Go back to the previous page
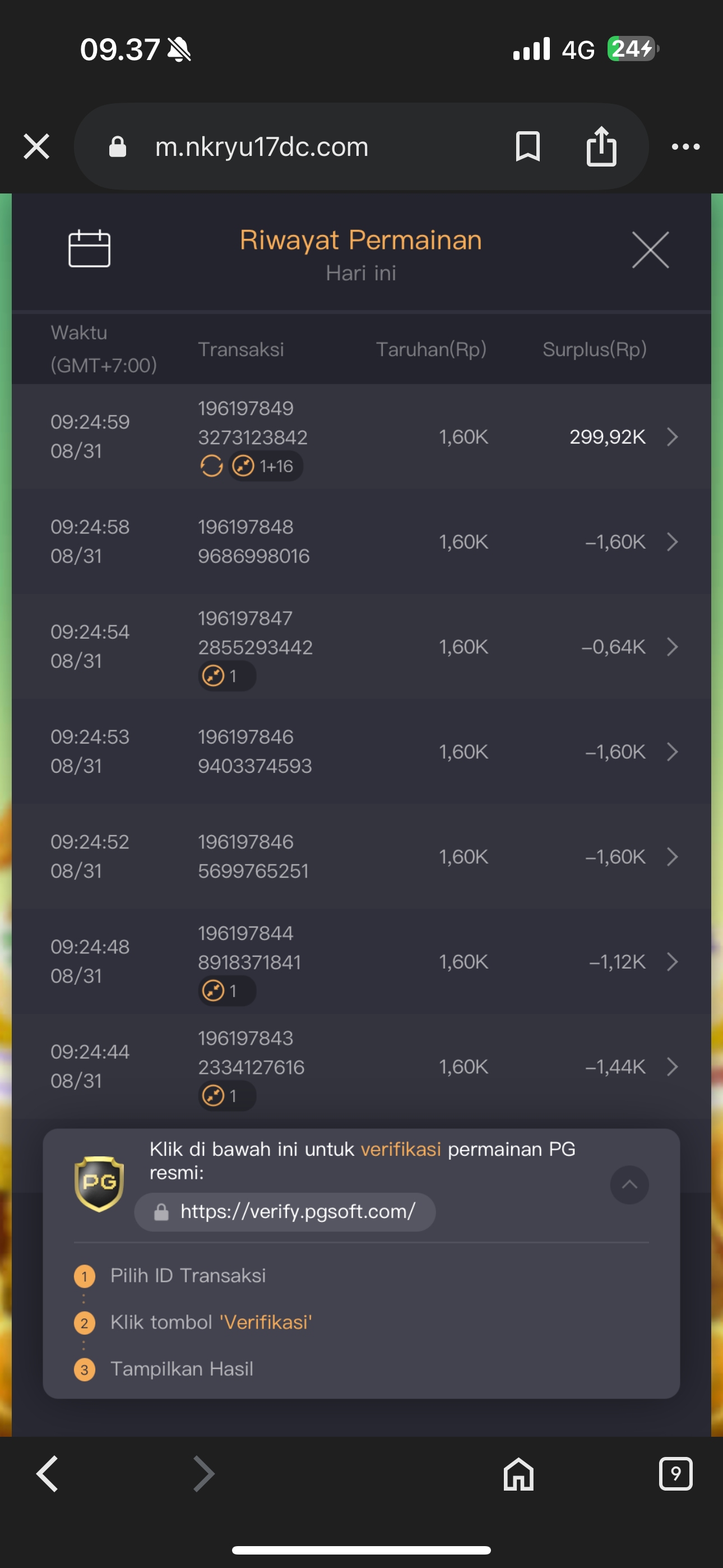Image resolution: width=723 pixels, height=1568 pixels. (48, 1474)
